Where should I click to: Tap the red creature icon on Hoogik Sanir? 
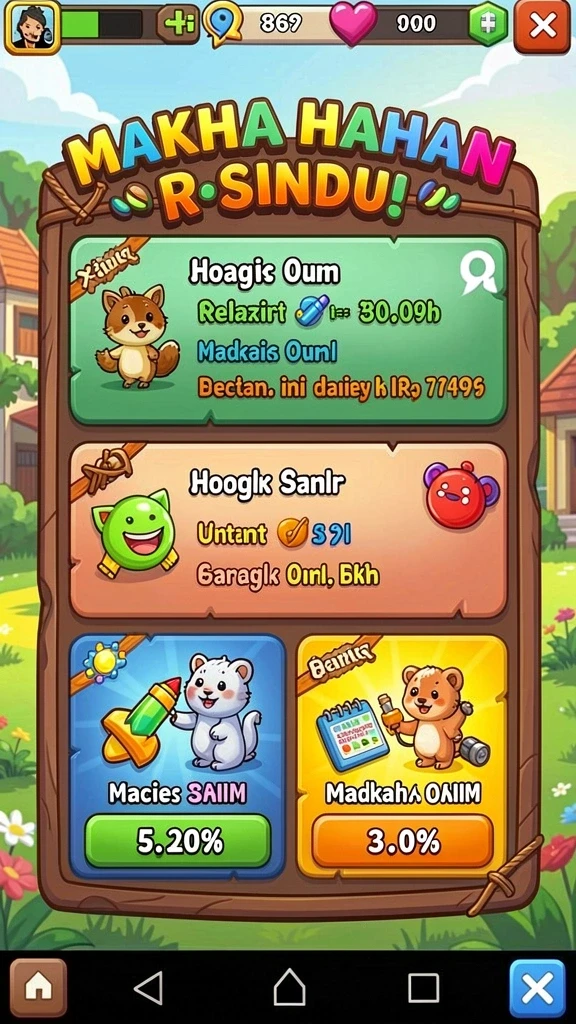tap(461, 494)
